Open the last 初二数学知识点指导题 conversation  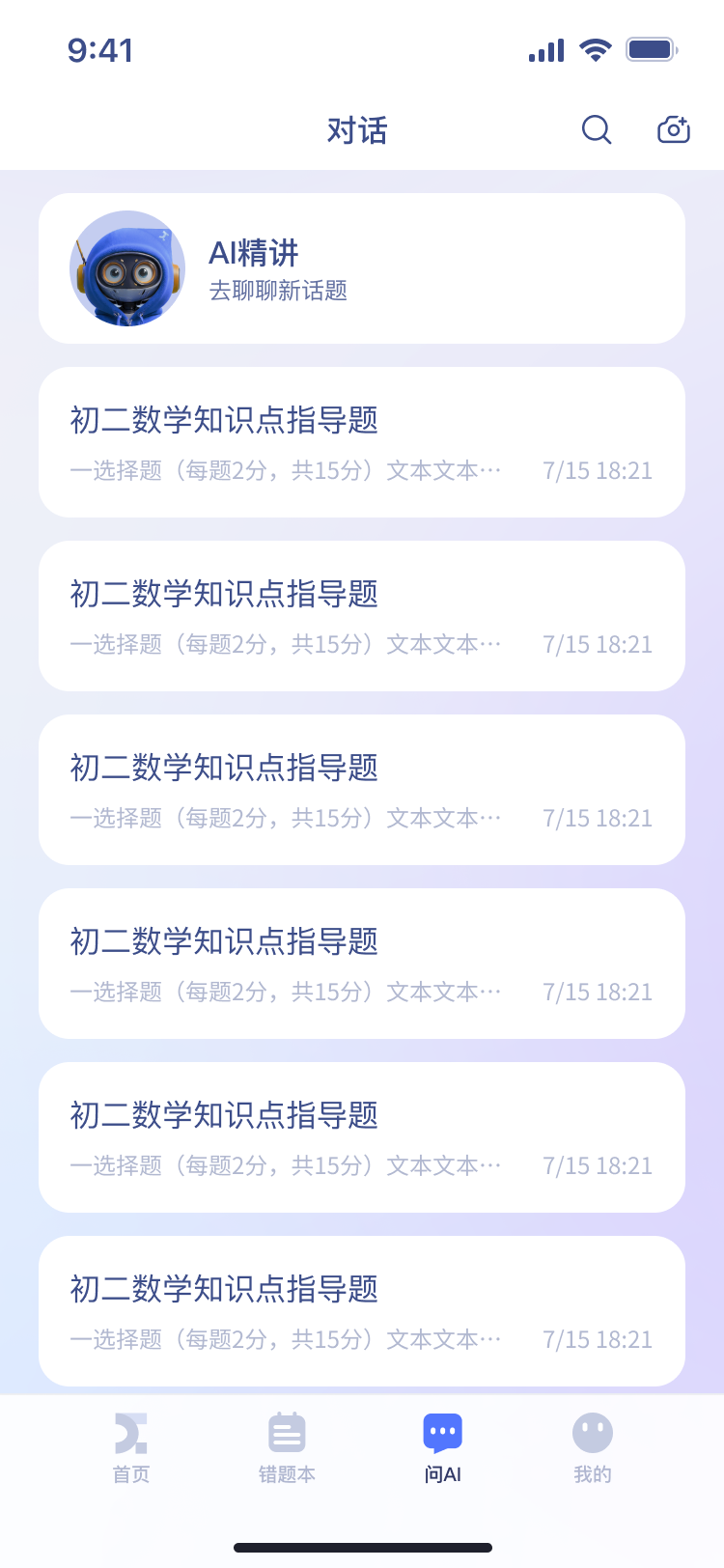tap(362, 1310)
